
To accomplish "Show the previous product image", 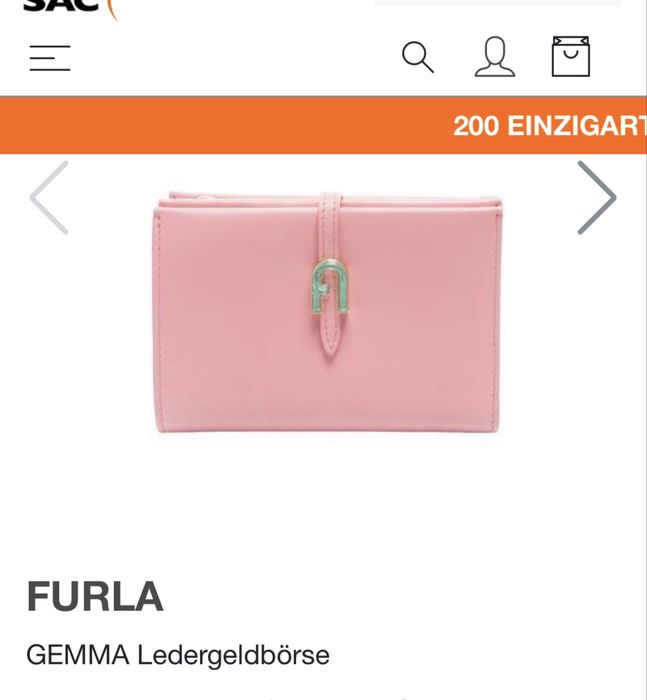I will pyautogui.click(x=49, y=198).
